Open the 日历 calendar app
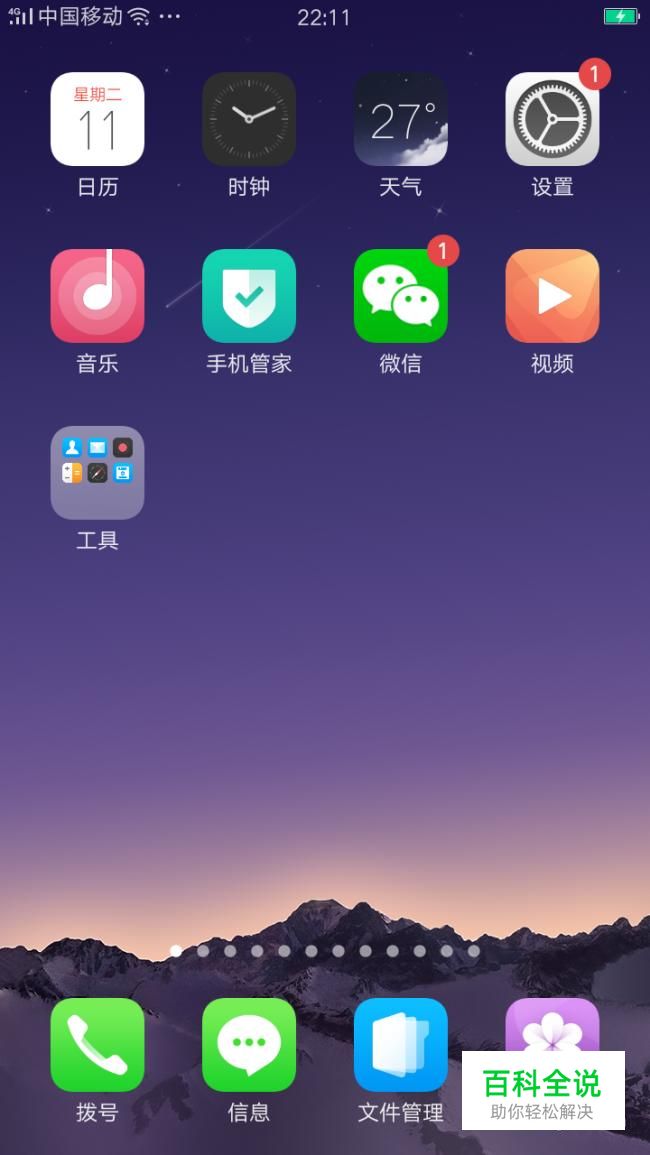This screenshot has height=1155, width=650. pyautogui.click(x=97, y=119)
